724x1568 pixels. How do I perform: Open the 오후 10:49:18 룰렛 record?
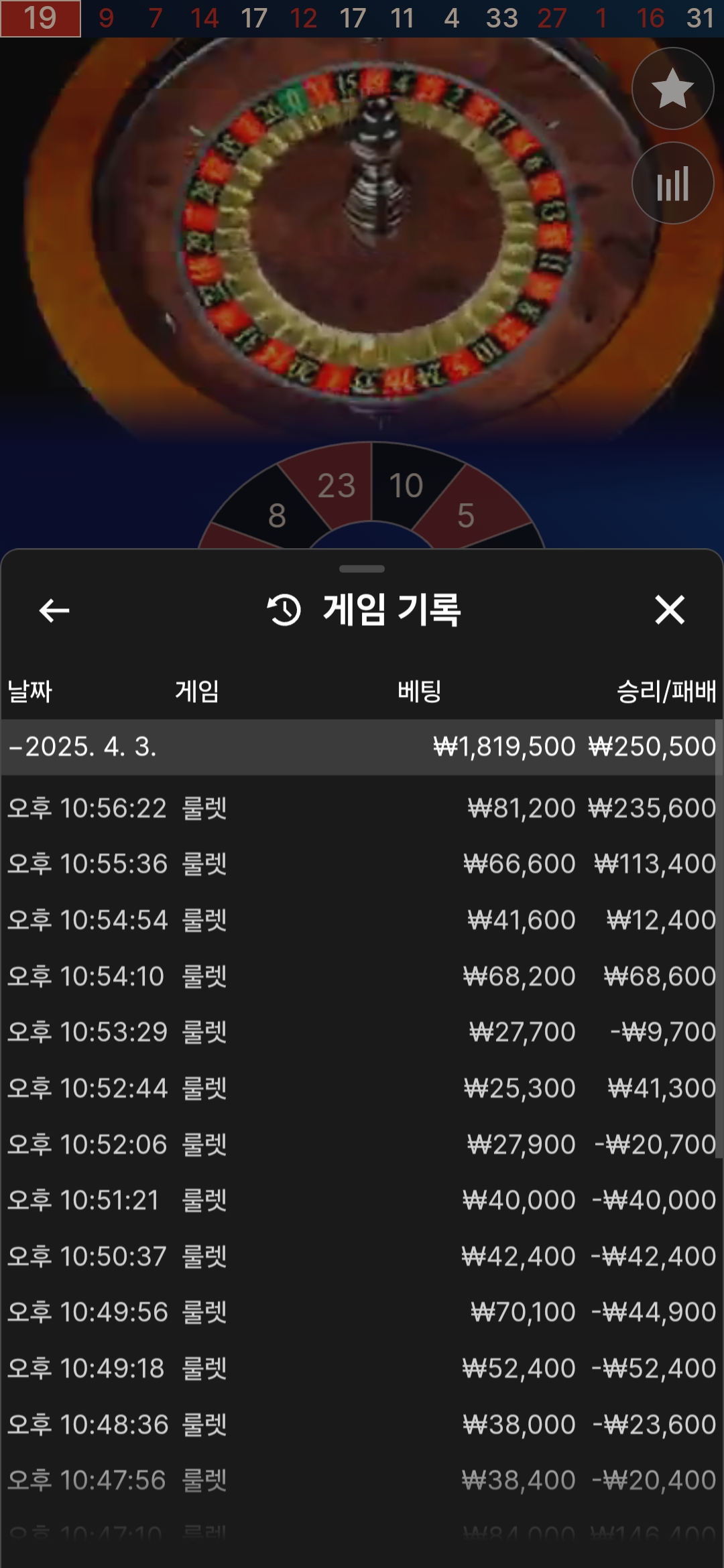(x=362, y=1368)
